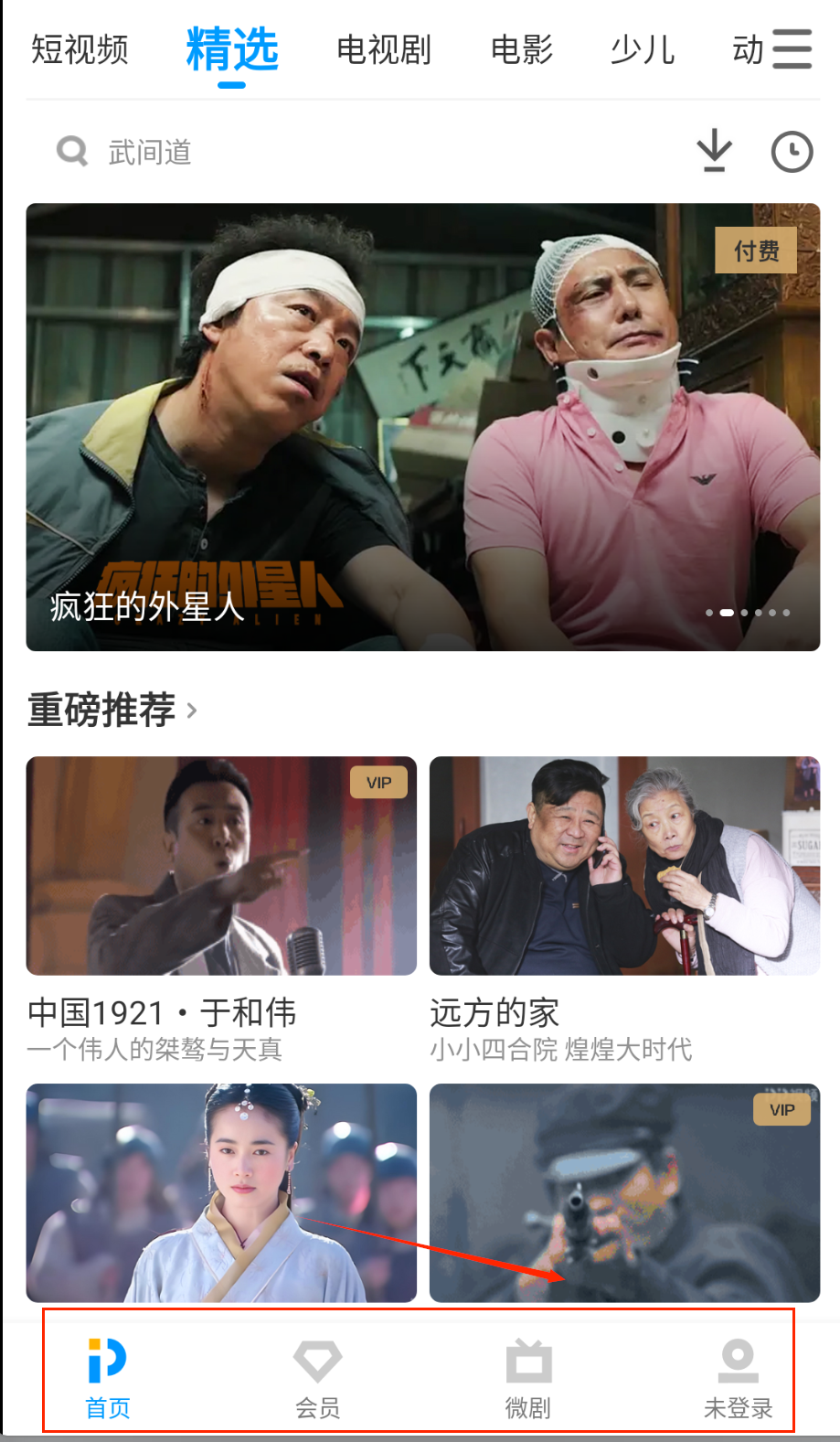Expand the 重磅推荐 section

[x=112, y=710]
